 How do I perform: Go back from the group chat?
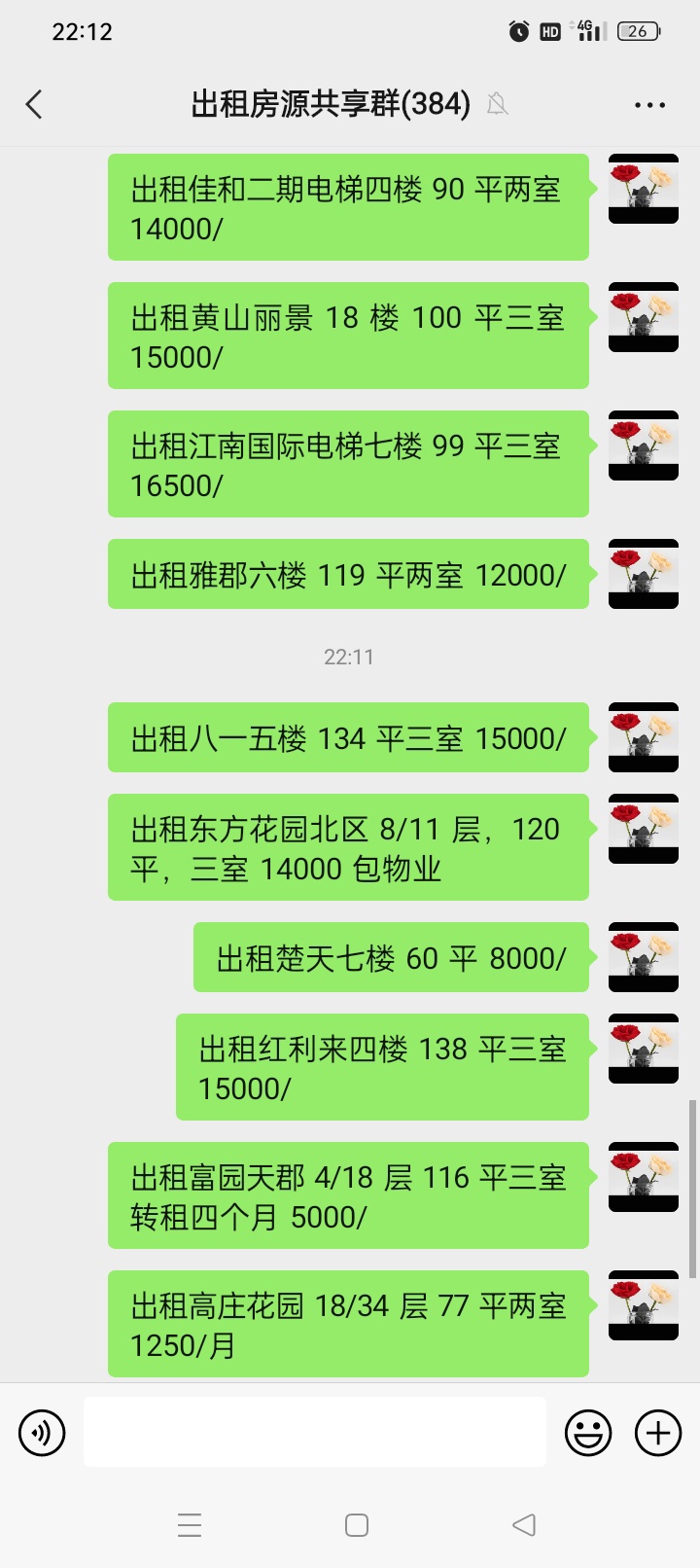tap(34, 104)
